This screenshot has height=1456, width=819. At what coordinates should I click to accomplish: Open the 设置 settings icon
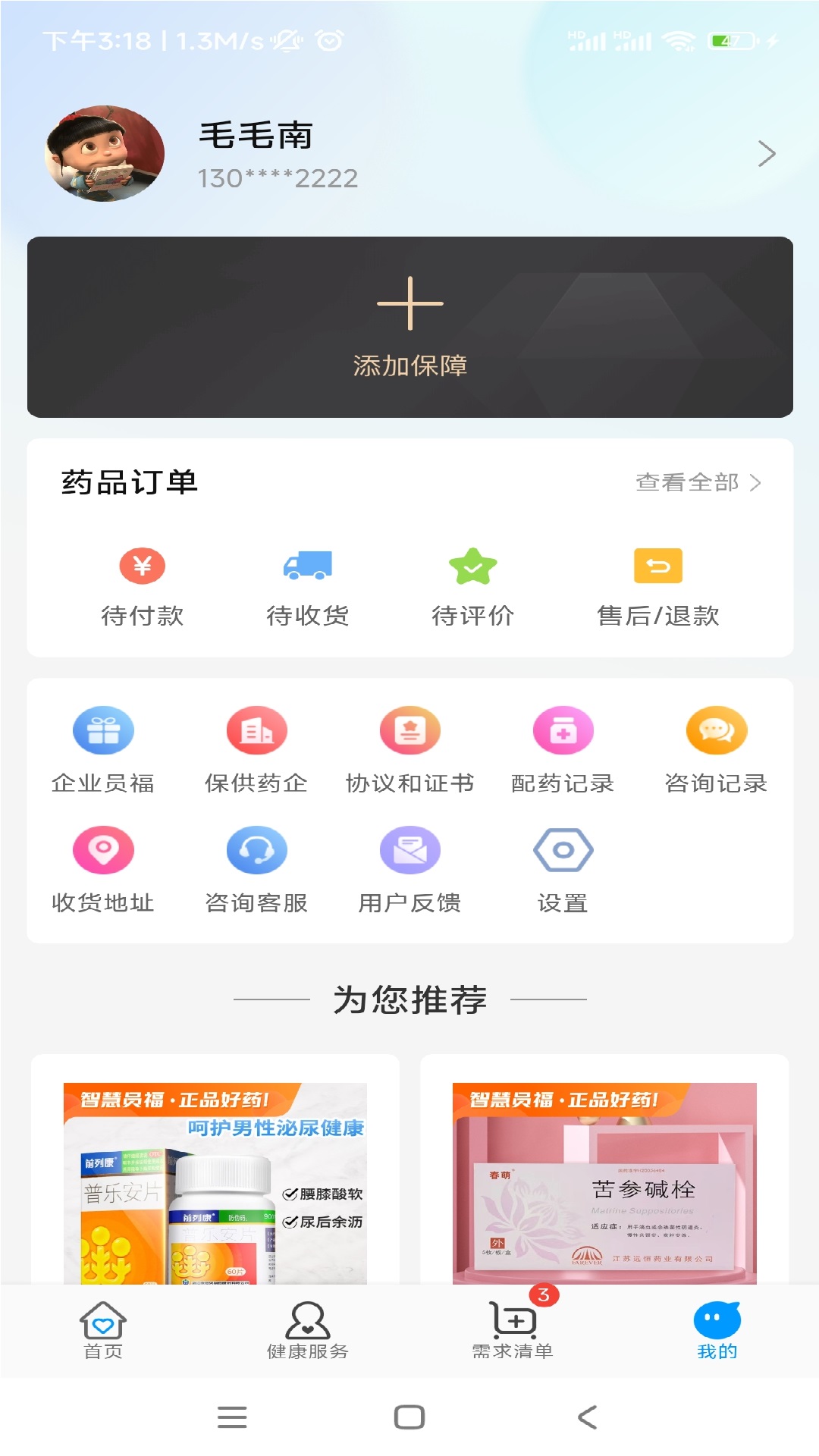pyautogui.click(x=563, y=850)
